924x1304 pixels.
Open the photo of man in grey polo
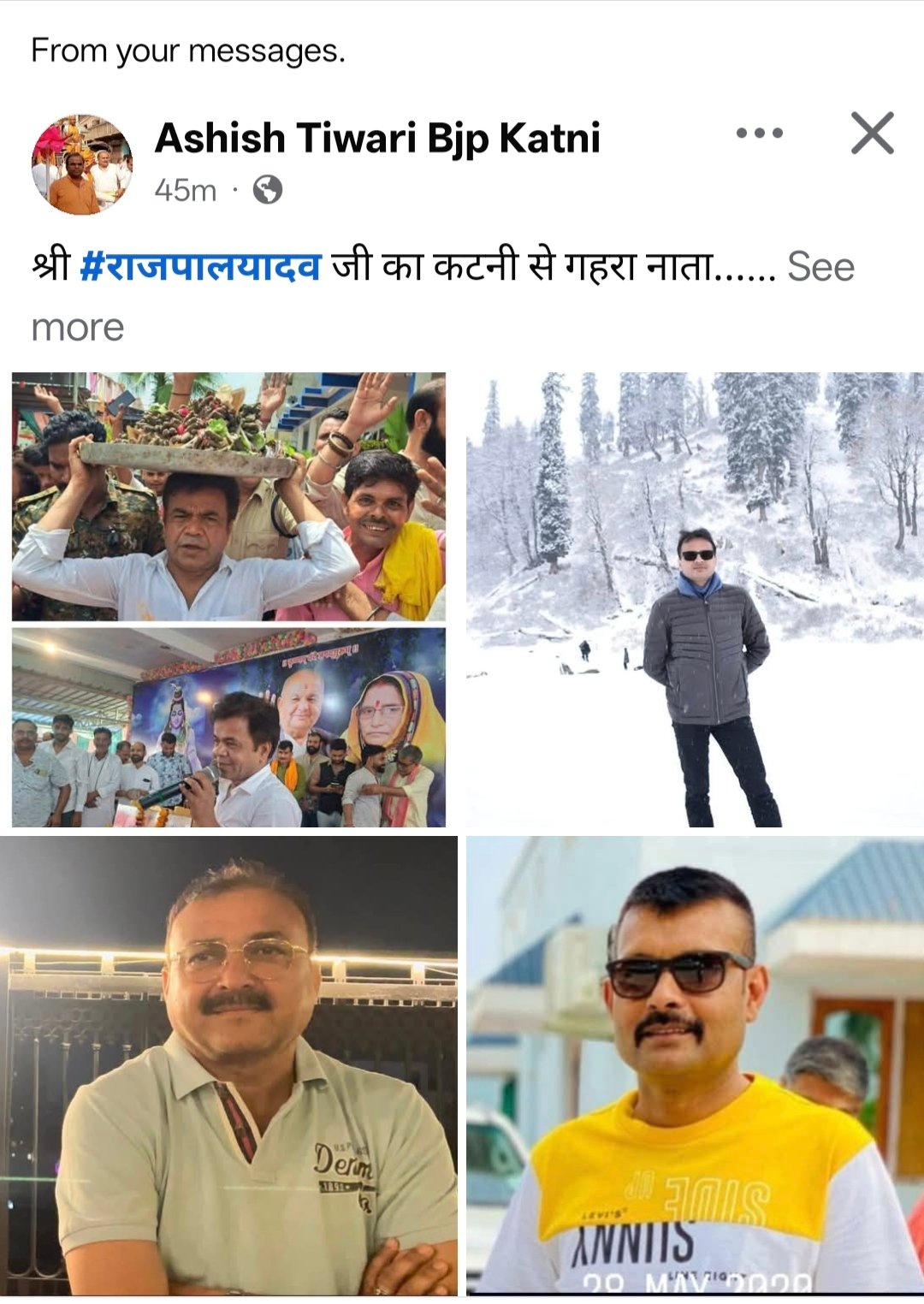click(x=228, y=1065)
